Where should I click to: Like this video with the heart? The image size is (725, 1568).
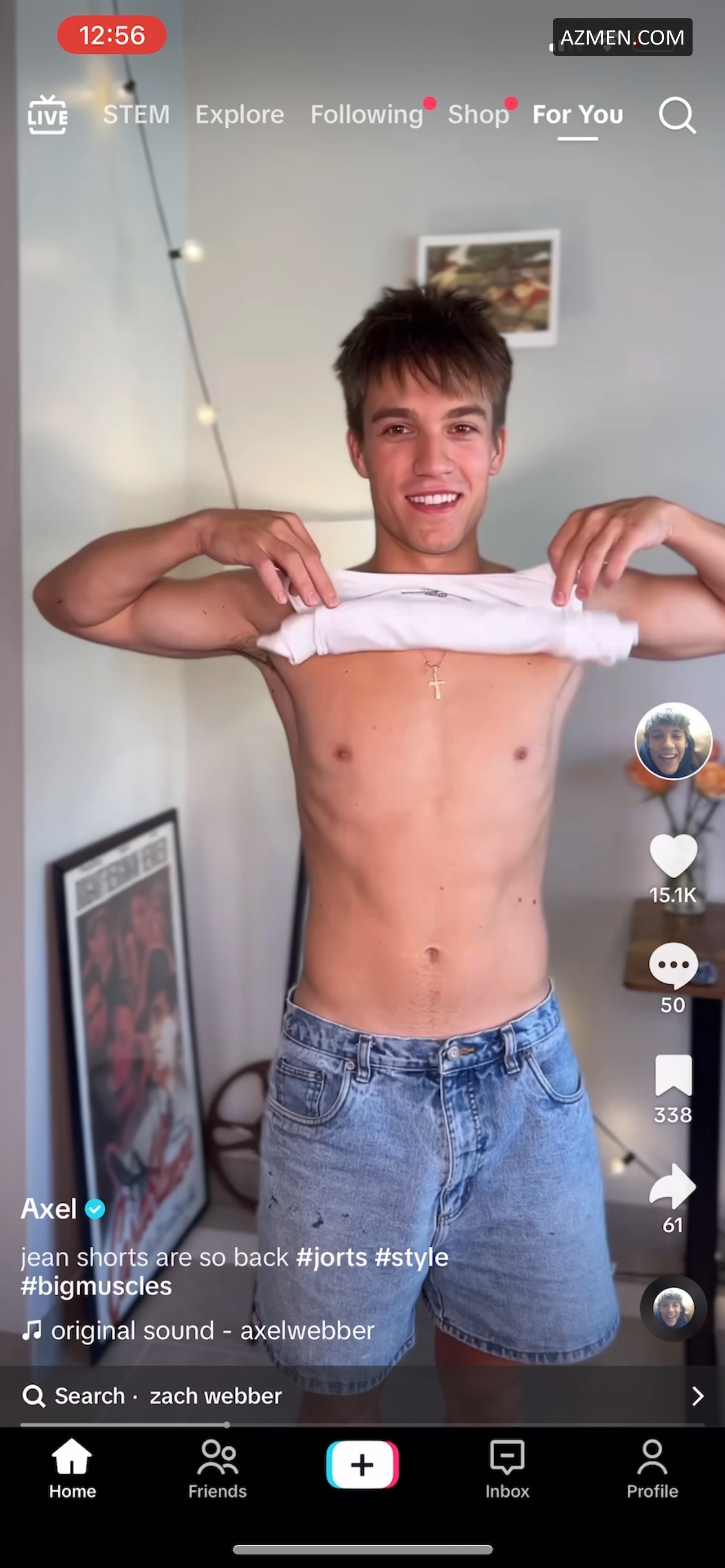tap(673, 855)
